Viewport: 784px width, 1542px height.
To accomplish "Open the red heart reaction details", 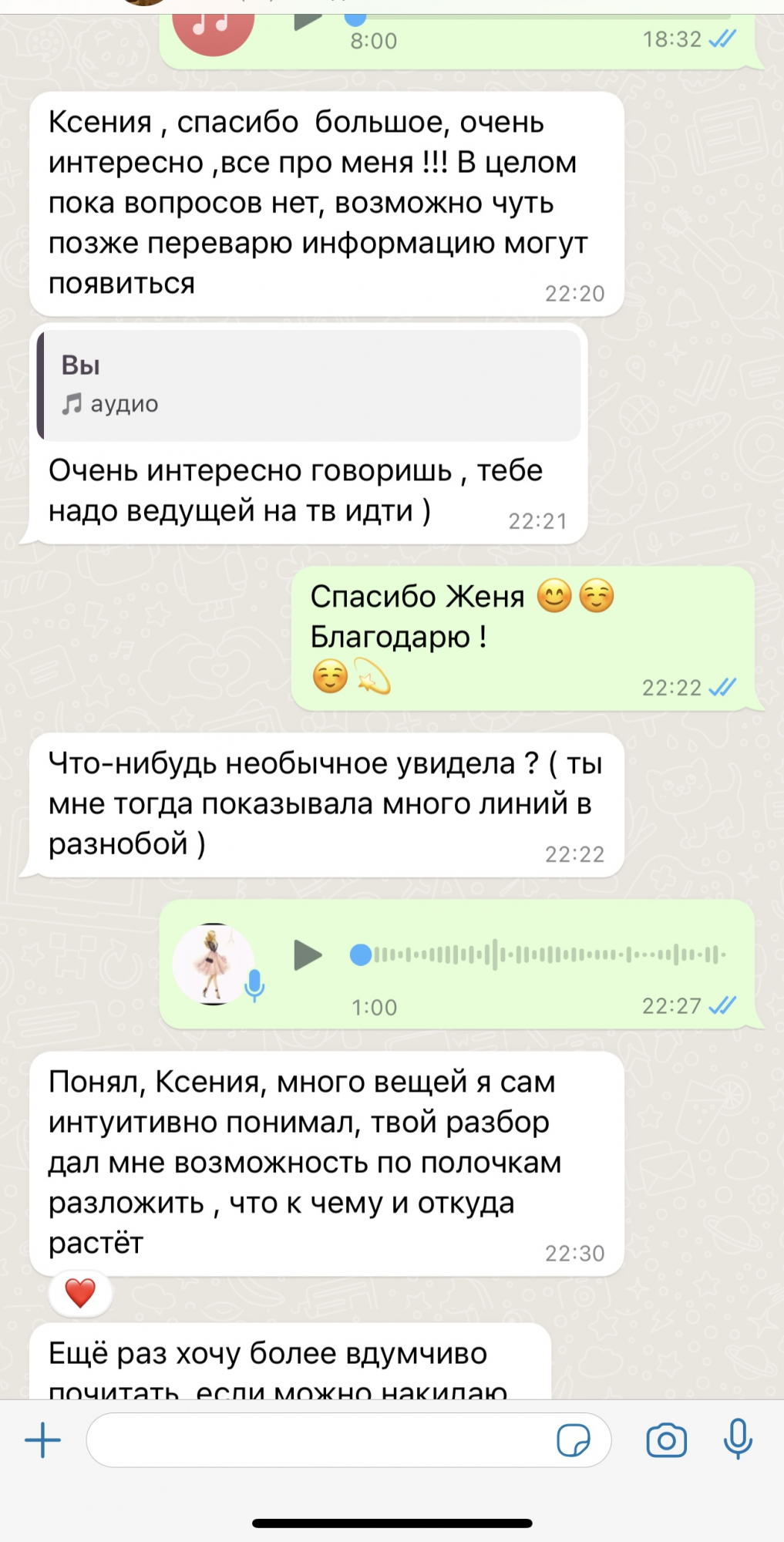I will (80, 1294).
